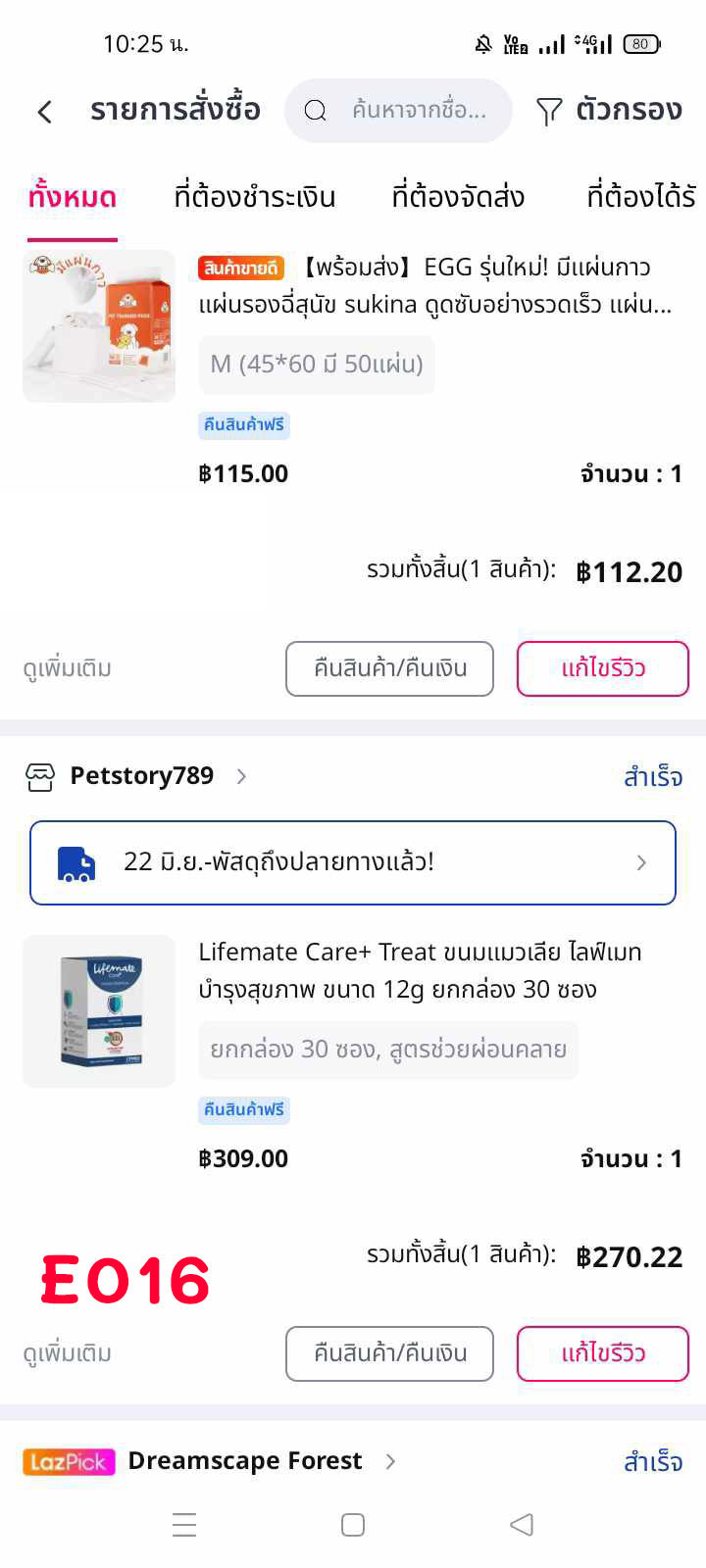Open the Dreamscape Forest store

(x=245, y=1461)
